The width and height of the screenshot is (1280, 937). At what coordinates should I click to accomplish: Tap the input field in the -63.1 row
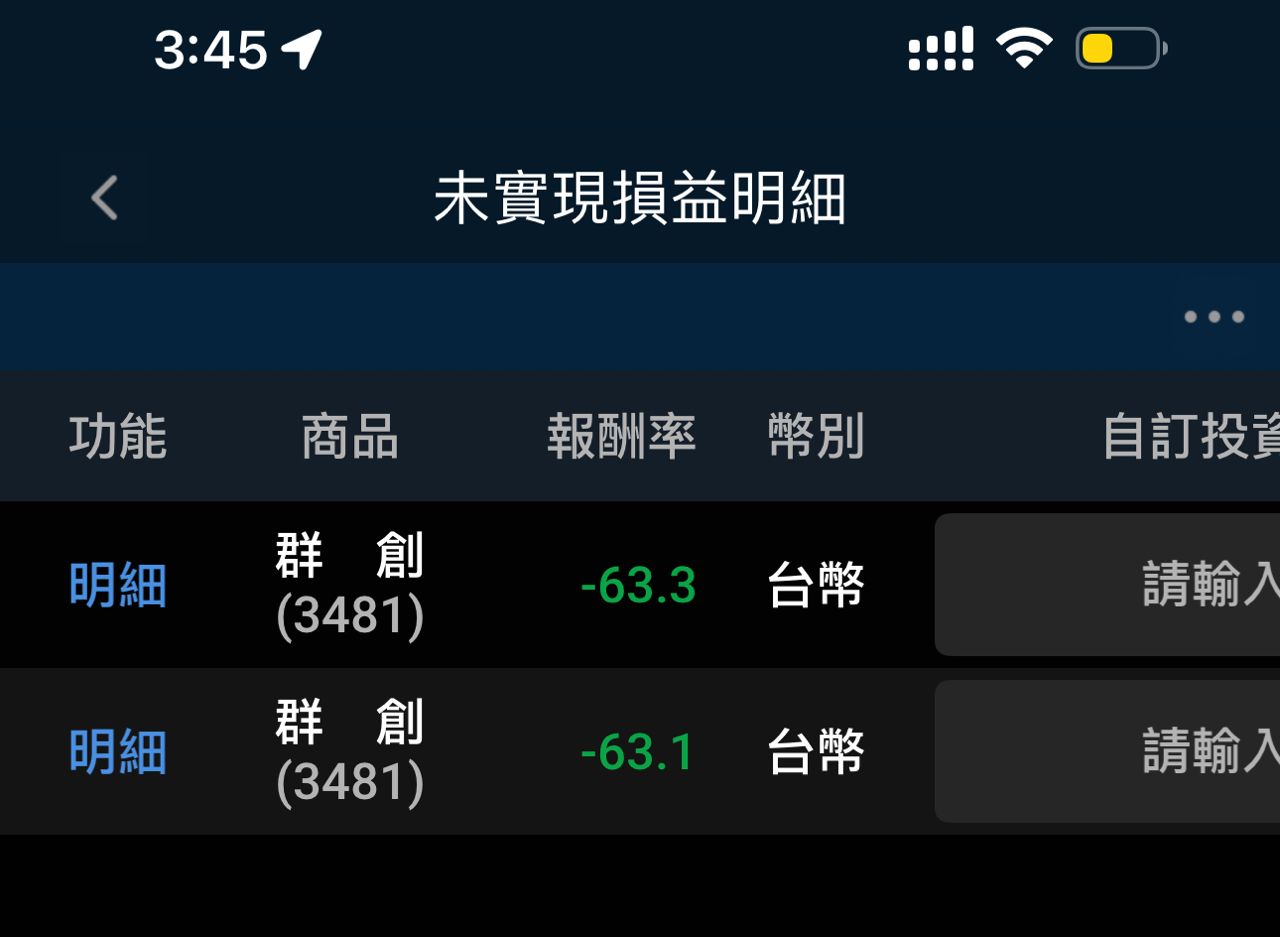tap(1107, 752)
